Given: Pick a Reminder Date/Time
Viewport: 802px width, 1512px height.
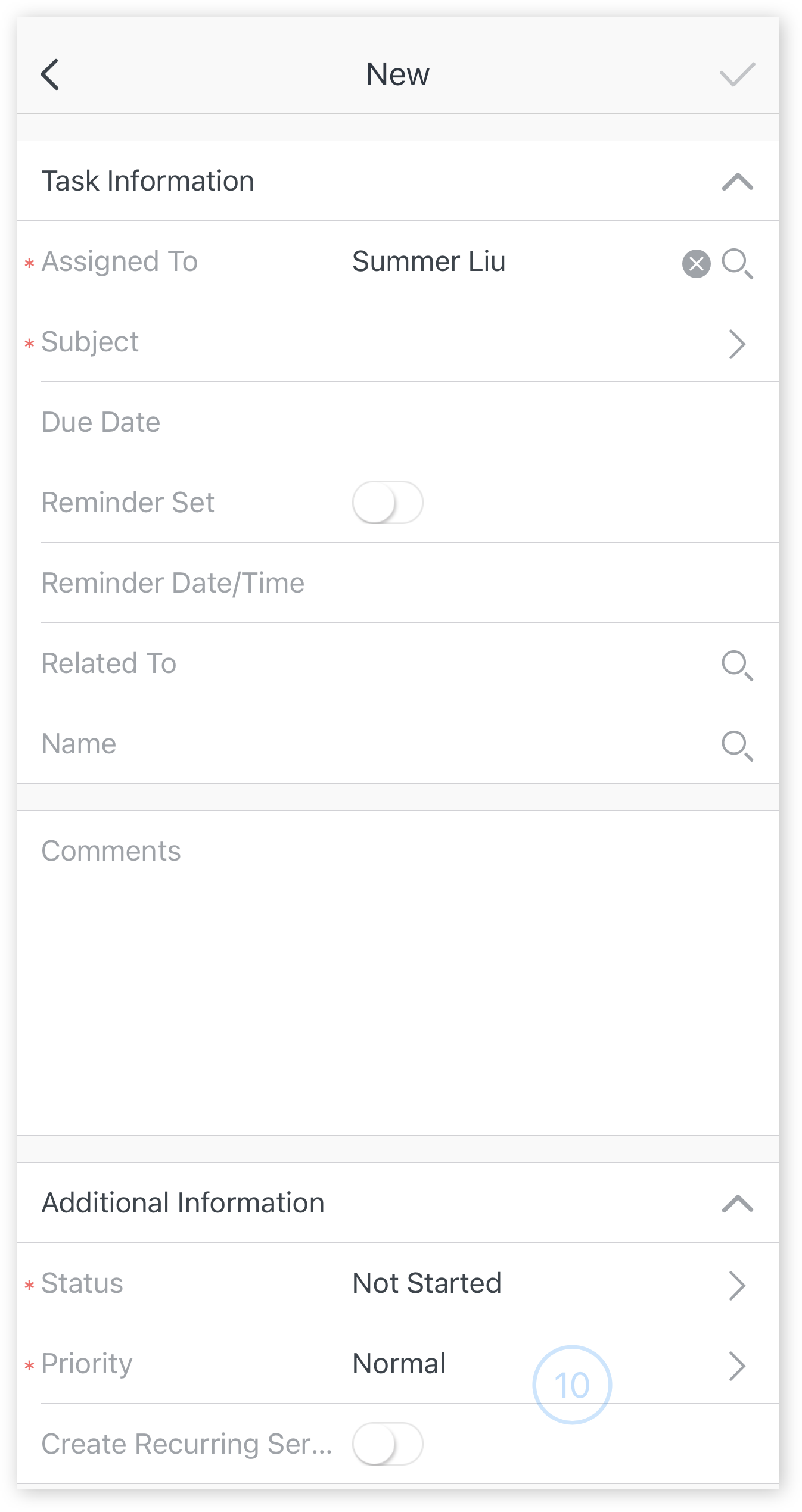Looking at the screenshot, I should pos(398,583).
